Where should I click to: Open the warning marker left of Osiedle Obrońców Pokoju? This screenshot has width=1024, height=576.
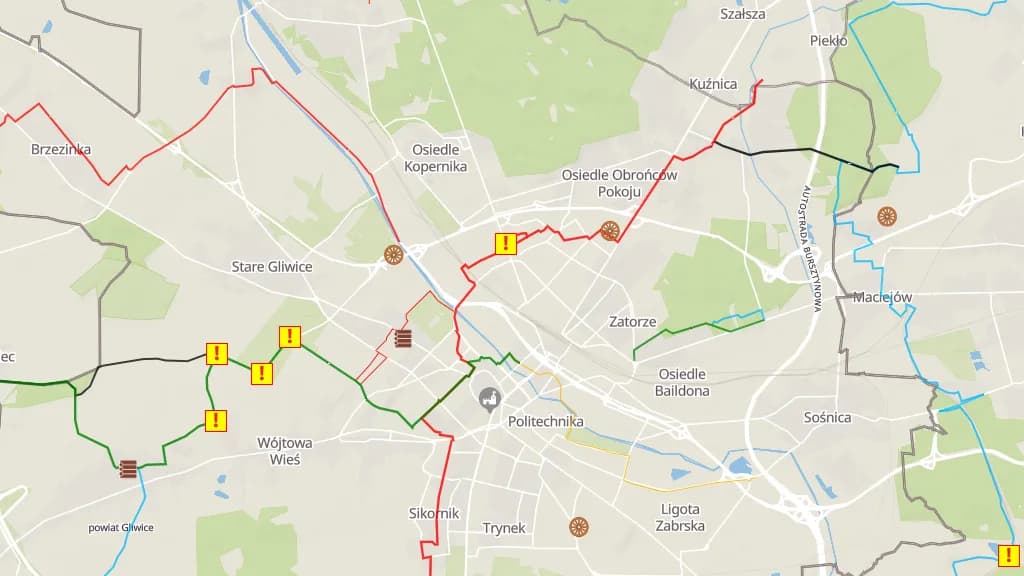click(x=506, y=243)
